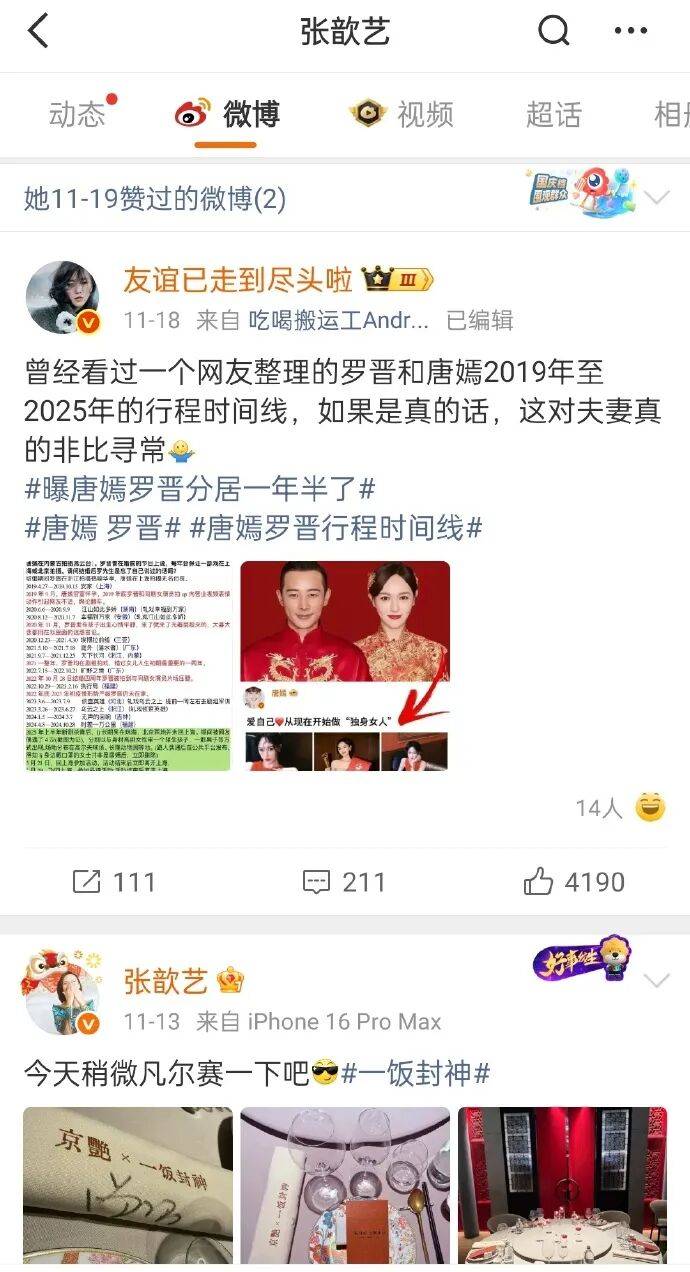Open 友谊已走到尽头啦's profile avatar
Image resolution: width=690 pixels, height=1272 pixels.
pos(62,298)
